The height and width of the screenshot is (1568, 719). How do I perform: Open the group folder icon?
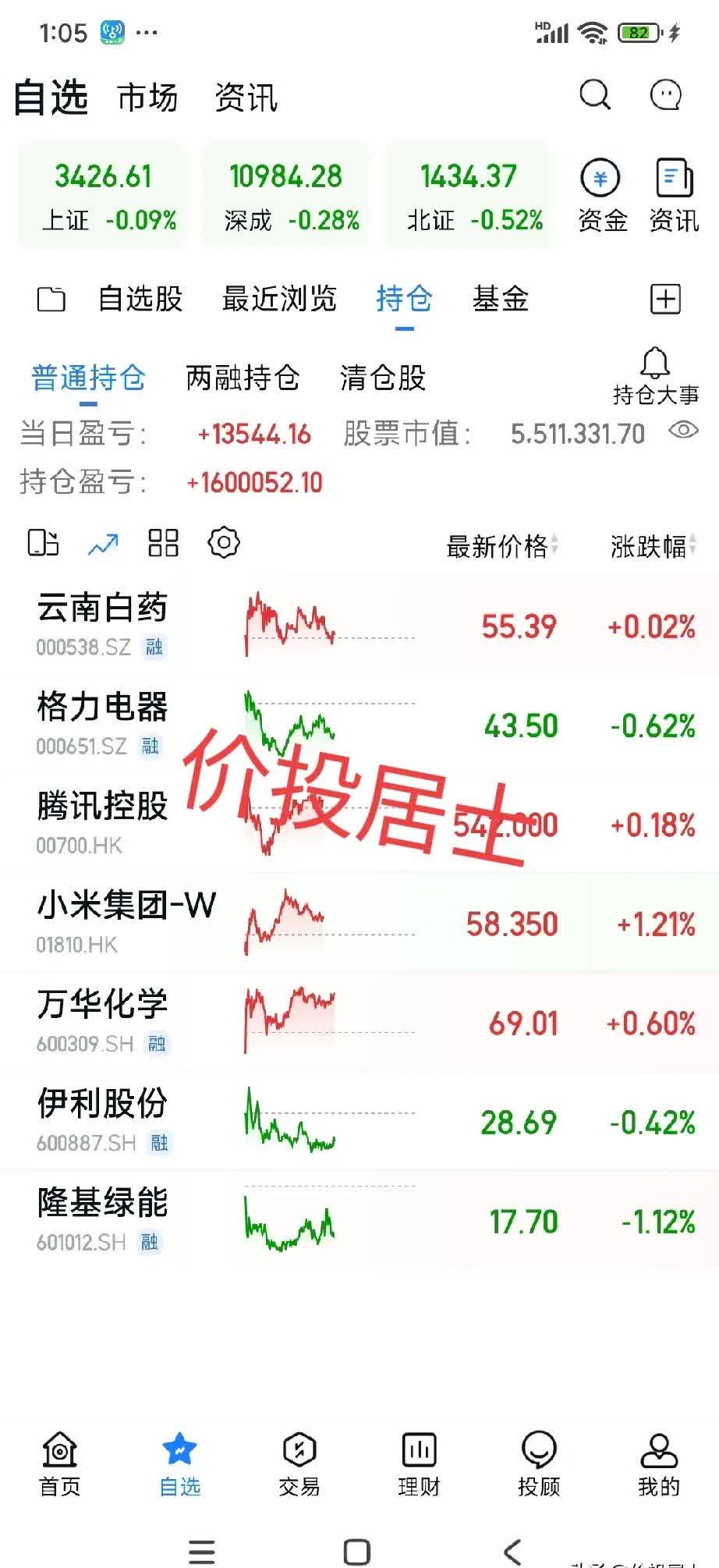[x=50, y=299]
